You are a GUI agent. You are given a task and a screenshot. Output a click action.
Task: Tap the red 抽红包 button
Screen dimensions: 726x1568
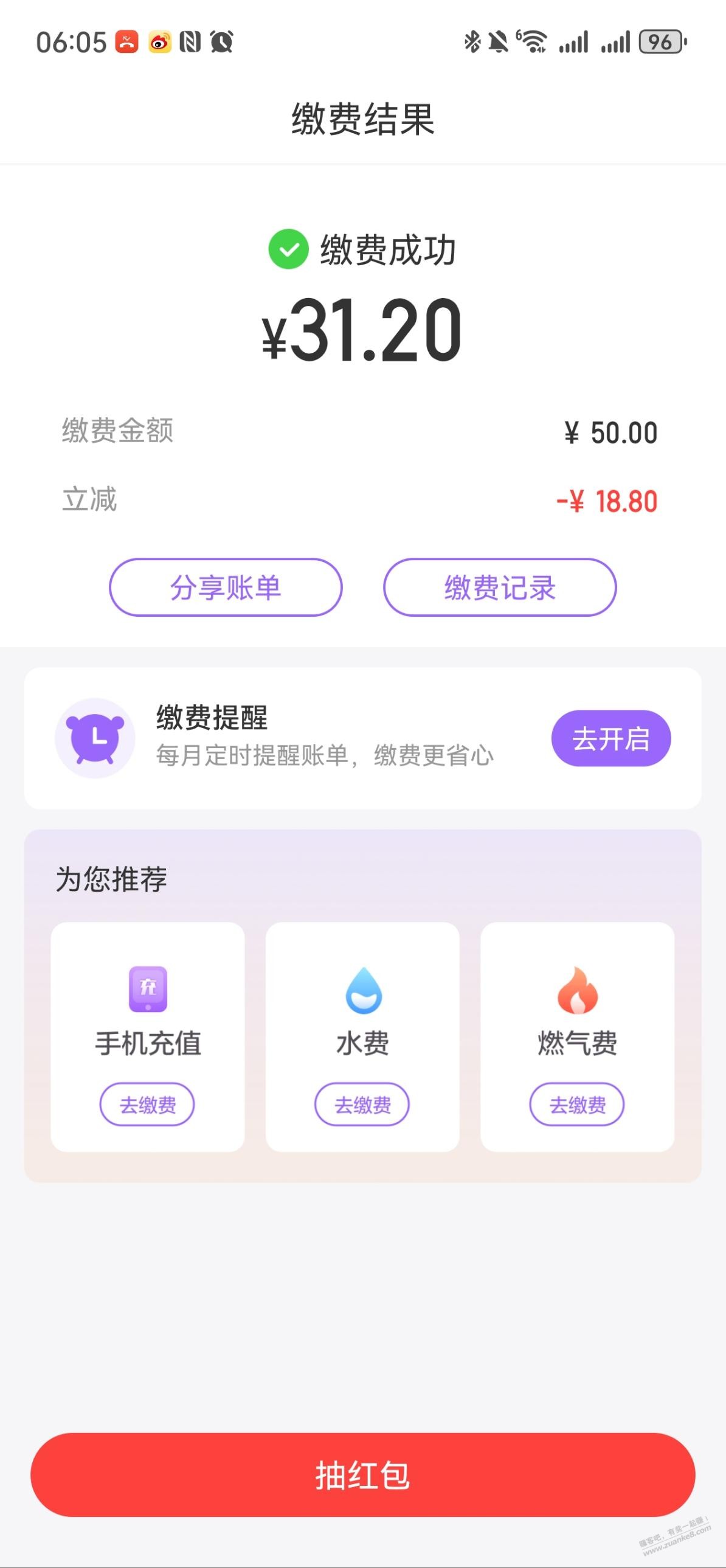click(x=362, y=1474)
